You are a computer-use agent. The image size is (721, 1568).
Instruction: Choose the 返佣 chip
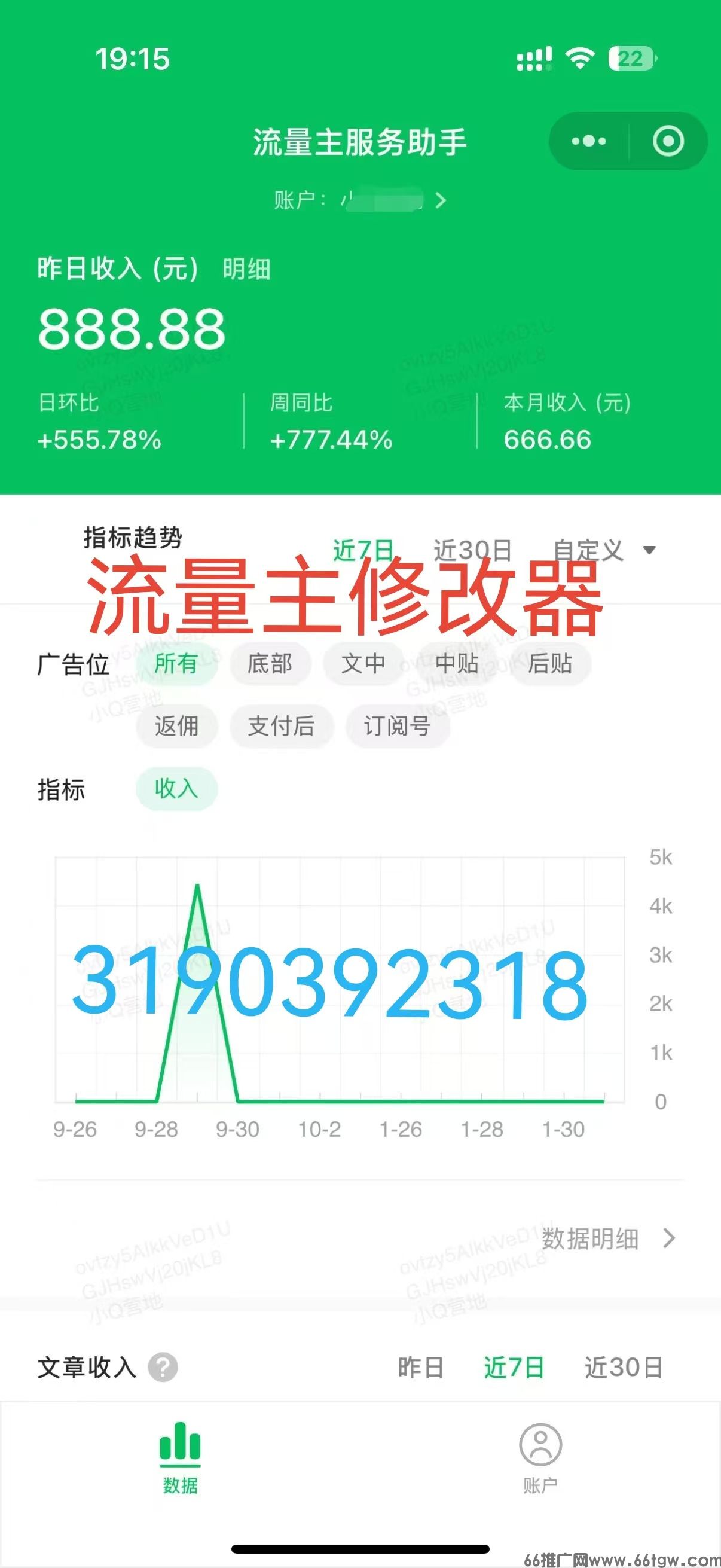[176, 725]
